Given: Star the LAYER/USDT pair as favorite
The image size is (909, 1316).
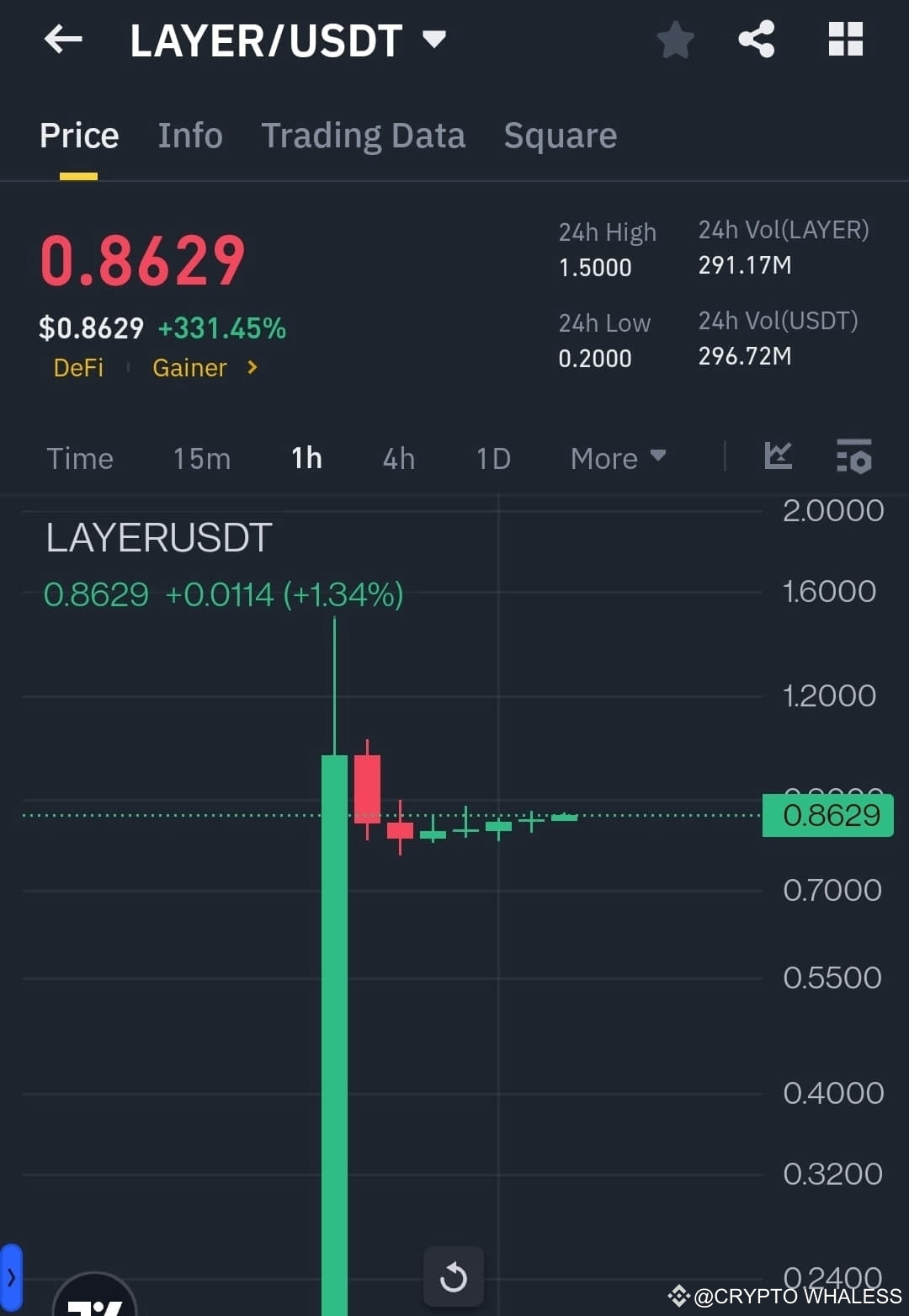Looking at the screenshot, I should (x=675, y=39).
